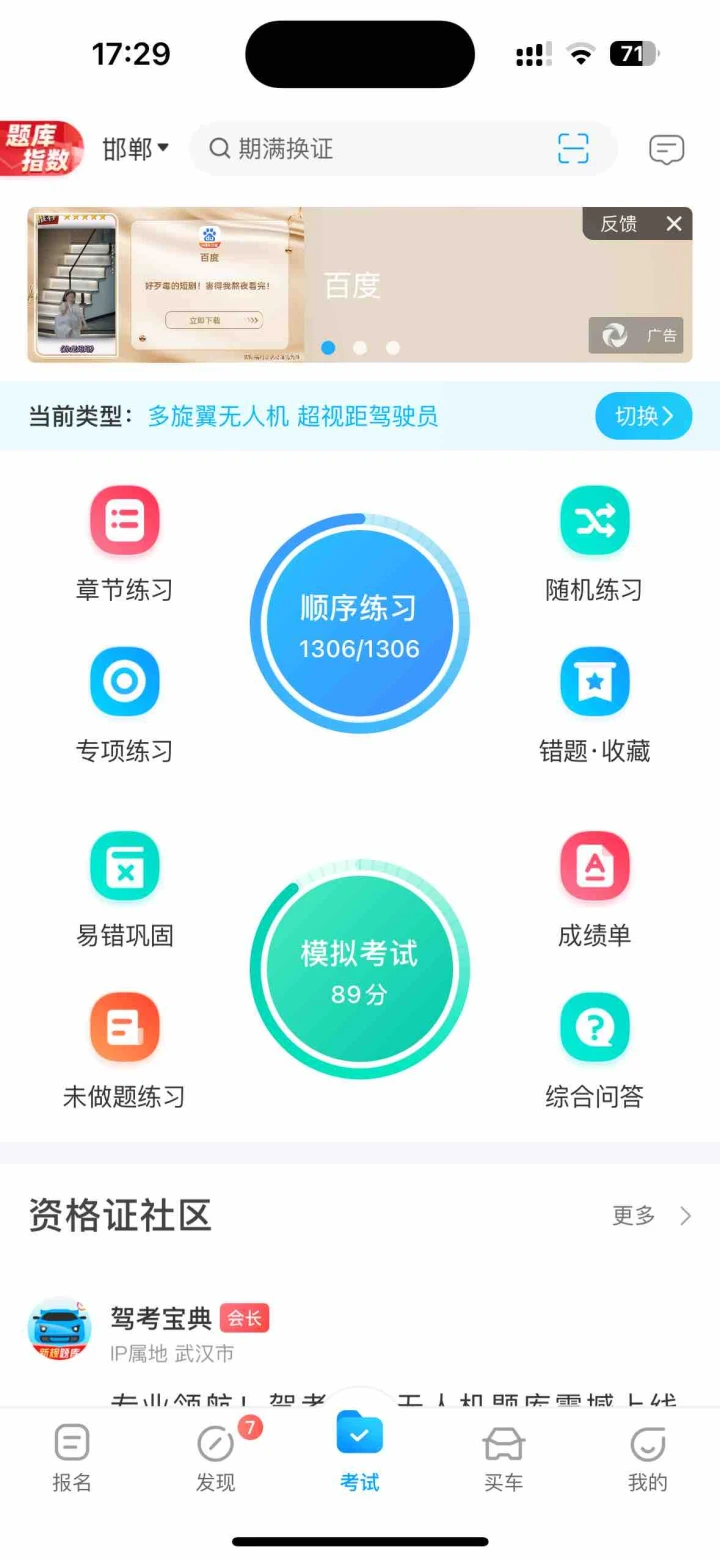Image resolution: width=720 pixels, height=1561 pixels.
Task: Switch to the 我的 tab
Action: [647, 1458]
